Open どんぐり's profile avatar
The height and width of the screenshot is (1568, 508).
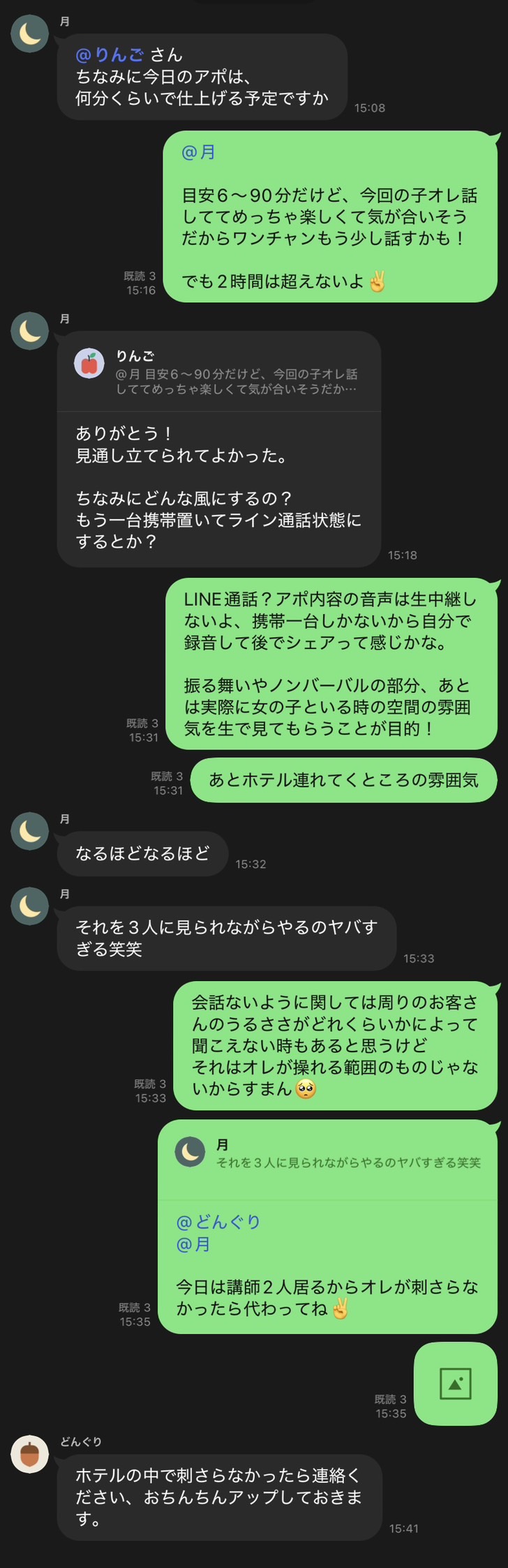point(29,1454)
